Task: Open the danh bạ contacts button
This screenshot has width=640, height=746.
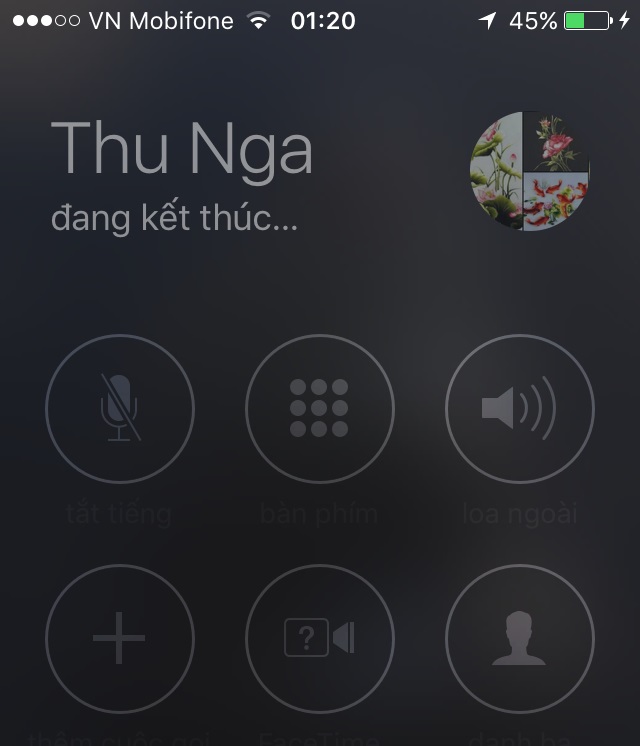Action: pos(519,637)
